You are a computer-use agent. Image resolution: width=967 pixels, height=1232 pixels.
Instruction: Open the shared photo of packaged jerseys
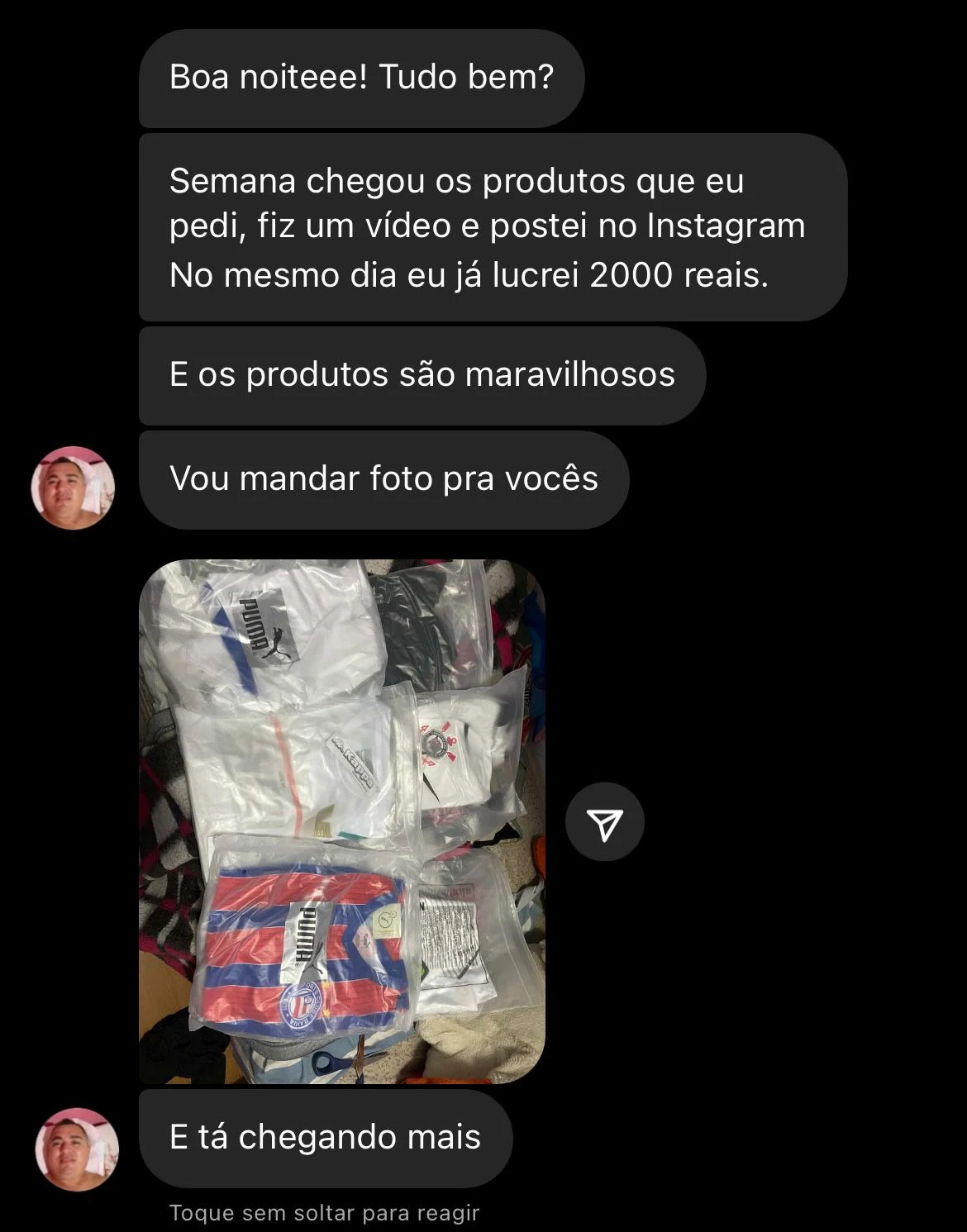tap(341, 821)
